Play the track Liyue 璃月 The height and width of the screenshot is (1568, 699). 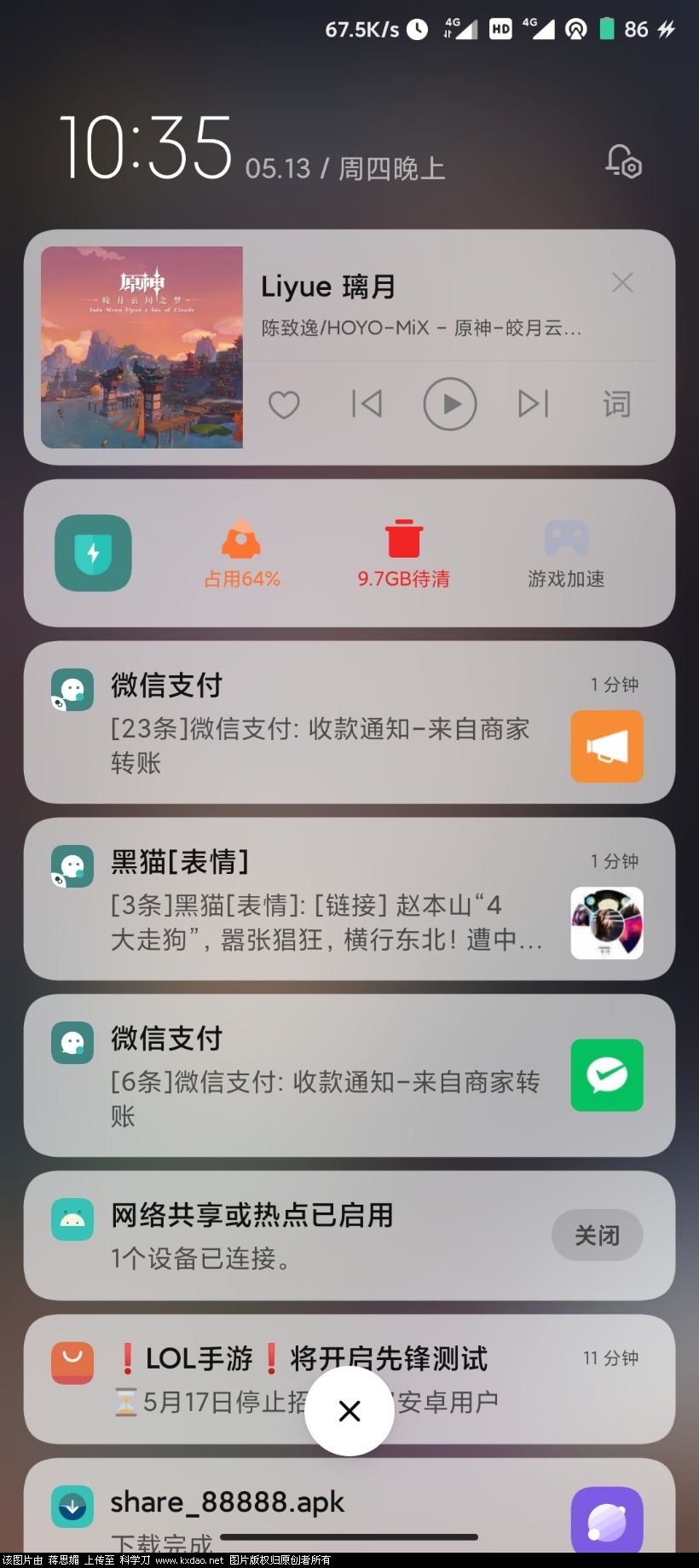click(x=450, y=404)
